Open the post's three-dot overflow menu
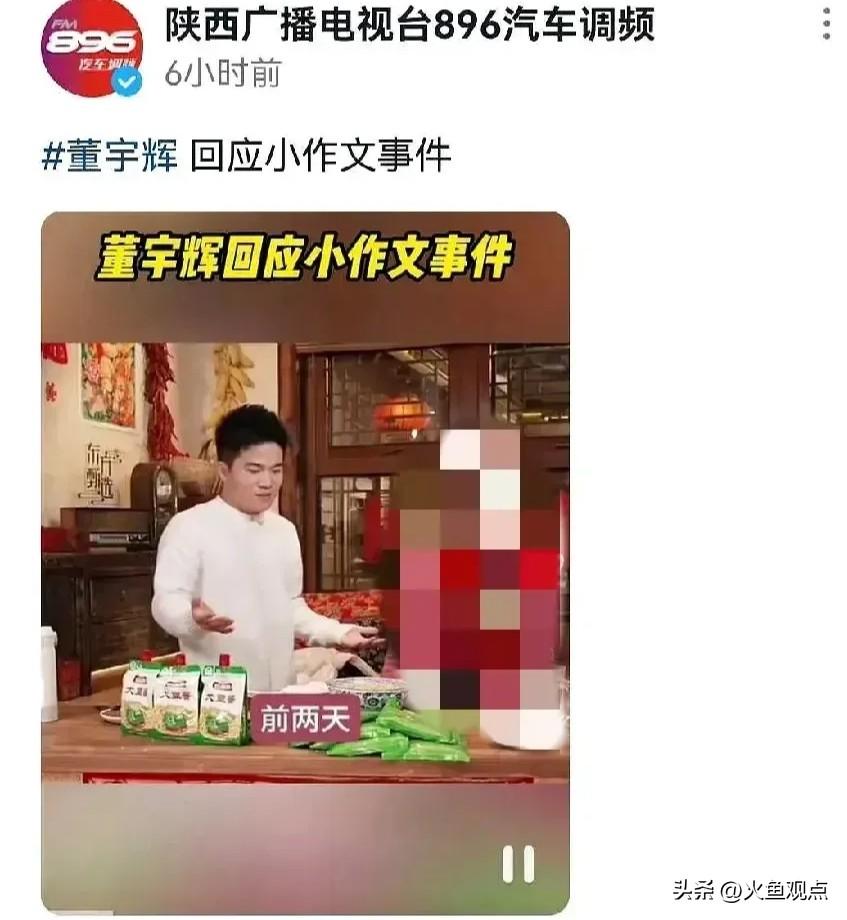The height and width of the screenshot is (920, 847). tap(826, 24)
